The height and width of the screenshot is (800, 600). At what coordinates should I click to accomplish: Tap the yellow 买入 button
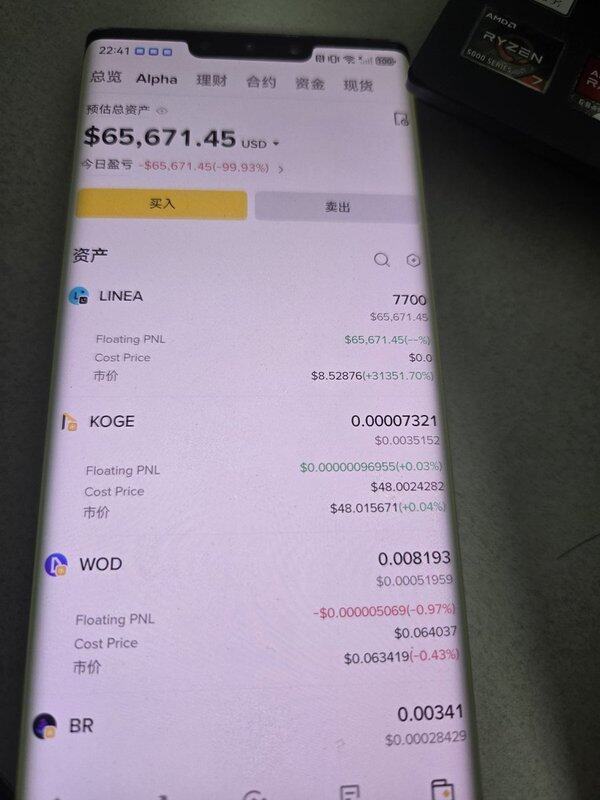[162, 203]
